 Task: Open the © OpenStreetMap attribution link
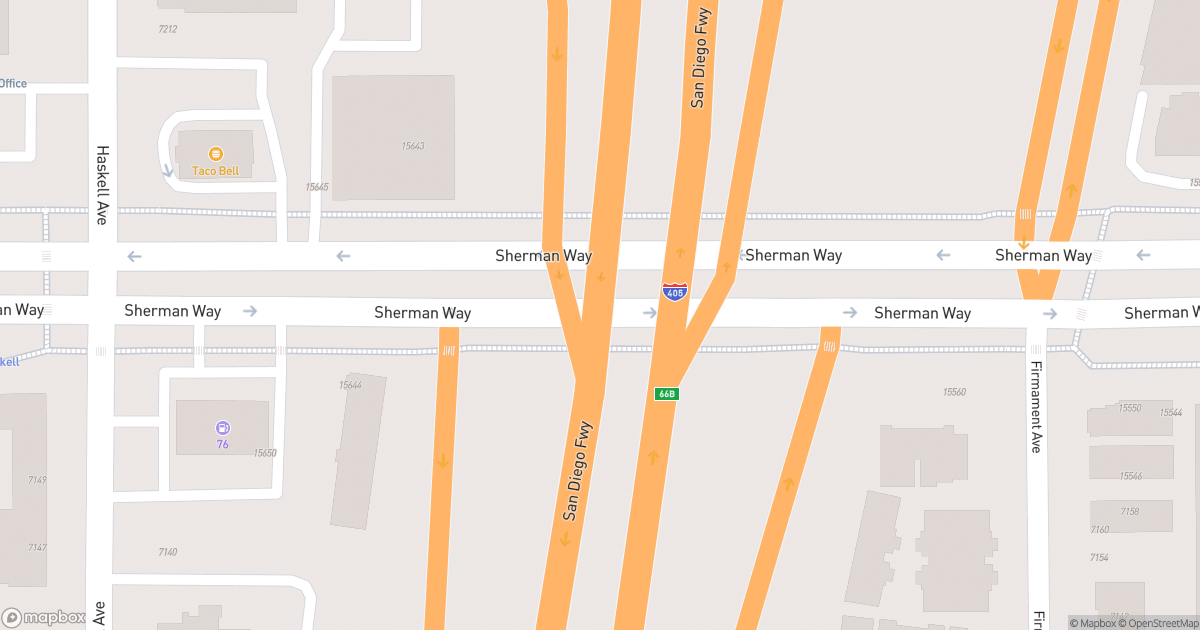(x=1158, y=623)
